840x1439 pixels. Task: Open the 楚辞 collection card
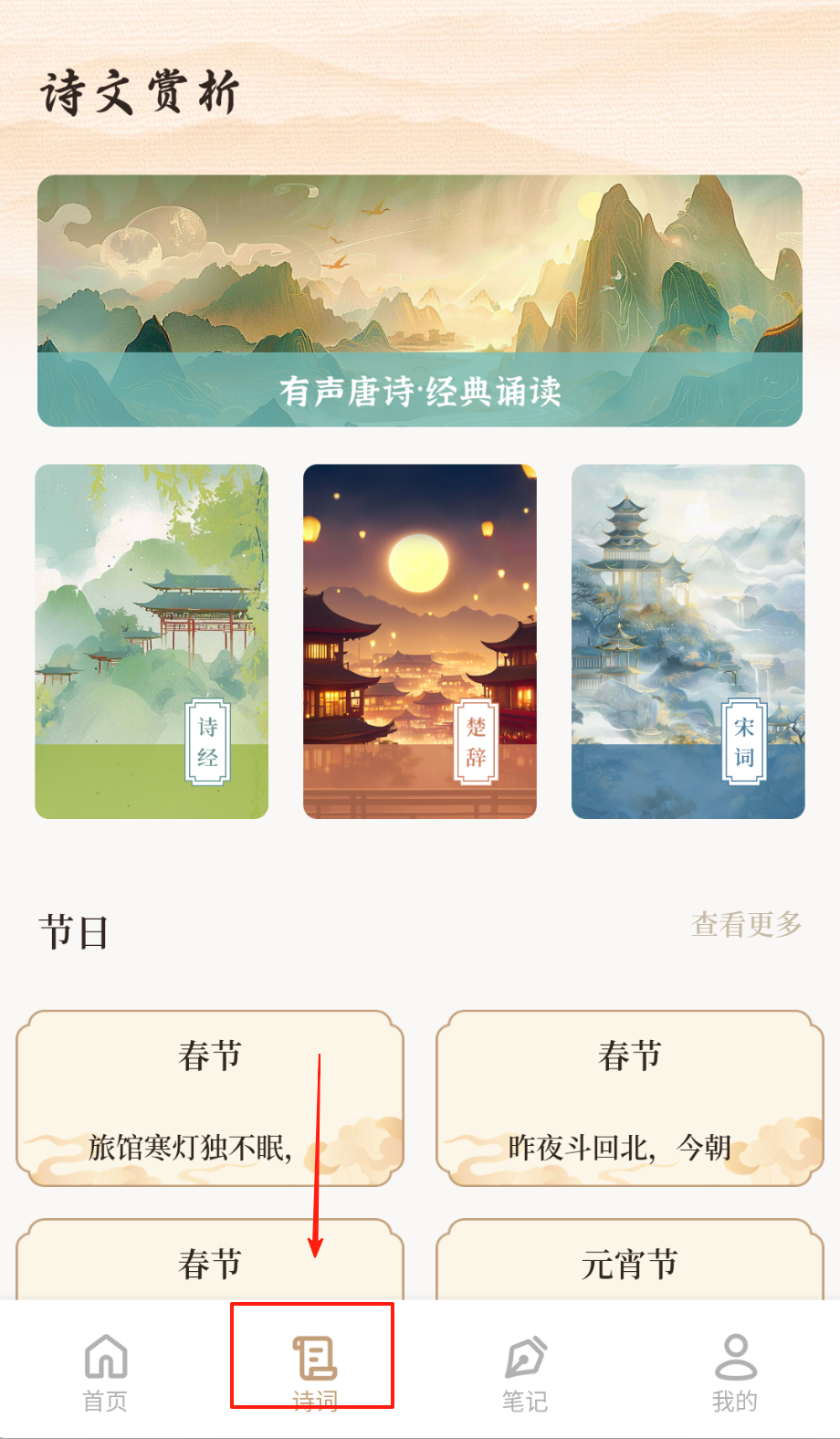[420, 641]
